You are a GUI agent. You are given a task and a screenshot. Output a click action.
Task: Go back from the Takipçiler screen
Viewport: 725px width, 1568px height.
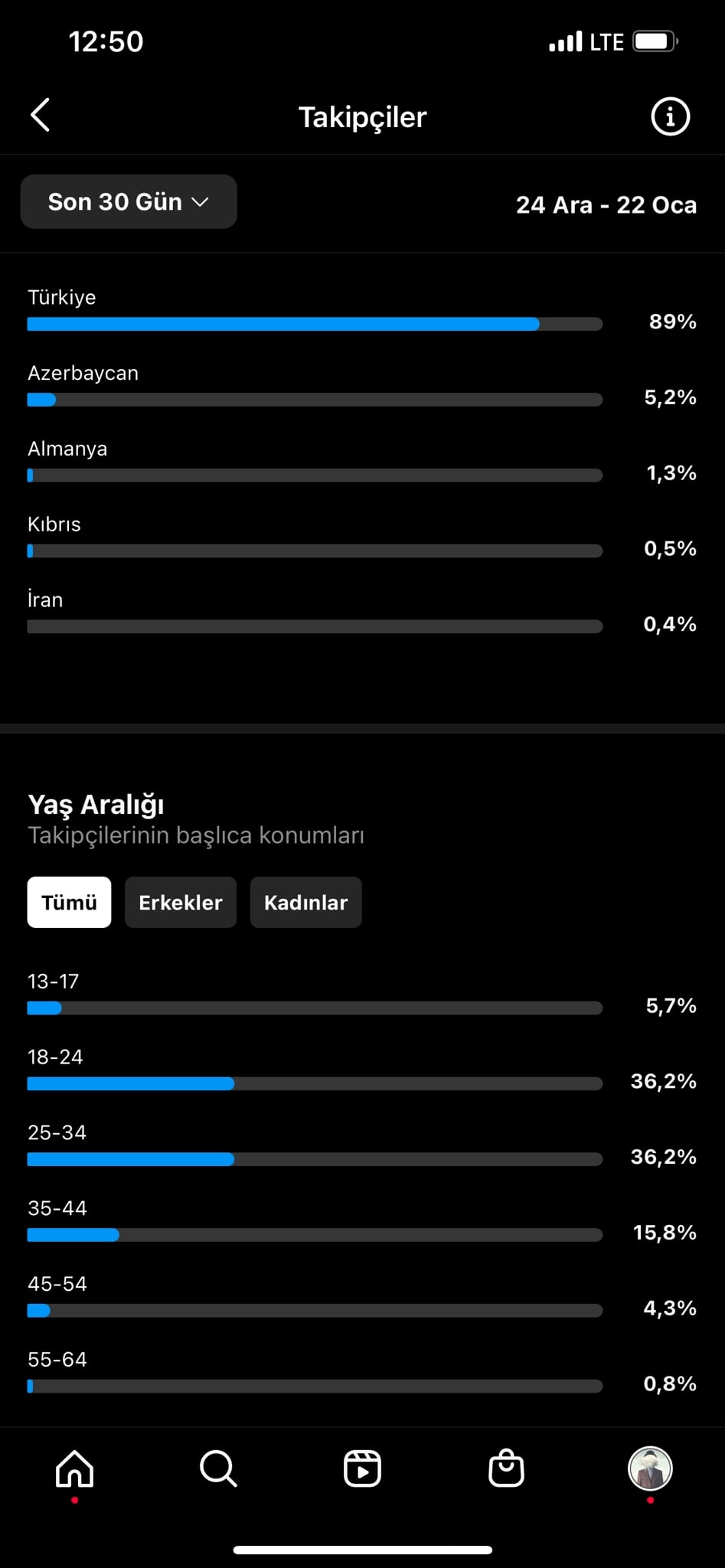pos(41,116)
